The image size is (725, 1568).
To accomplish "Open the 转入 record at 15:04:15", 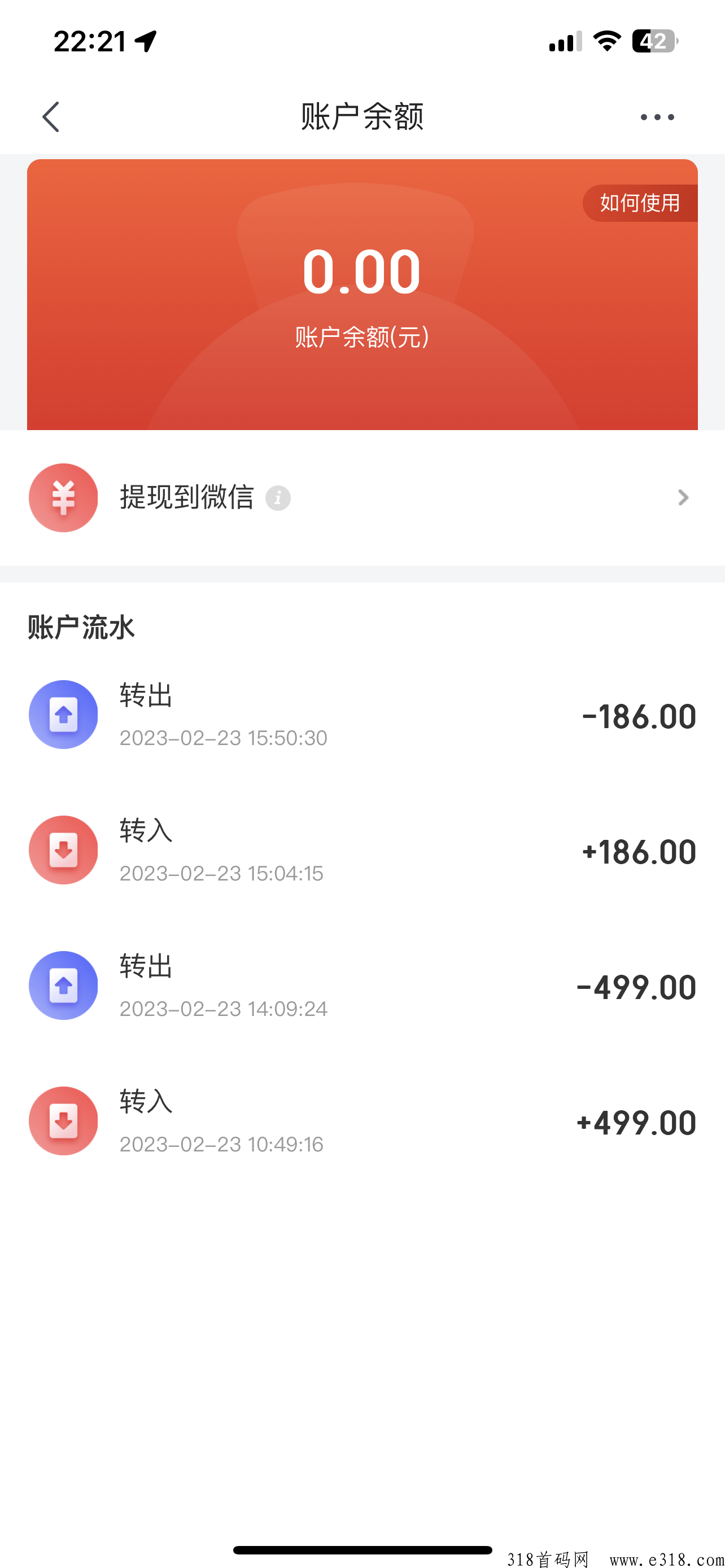I will [362, 851].
